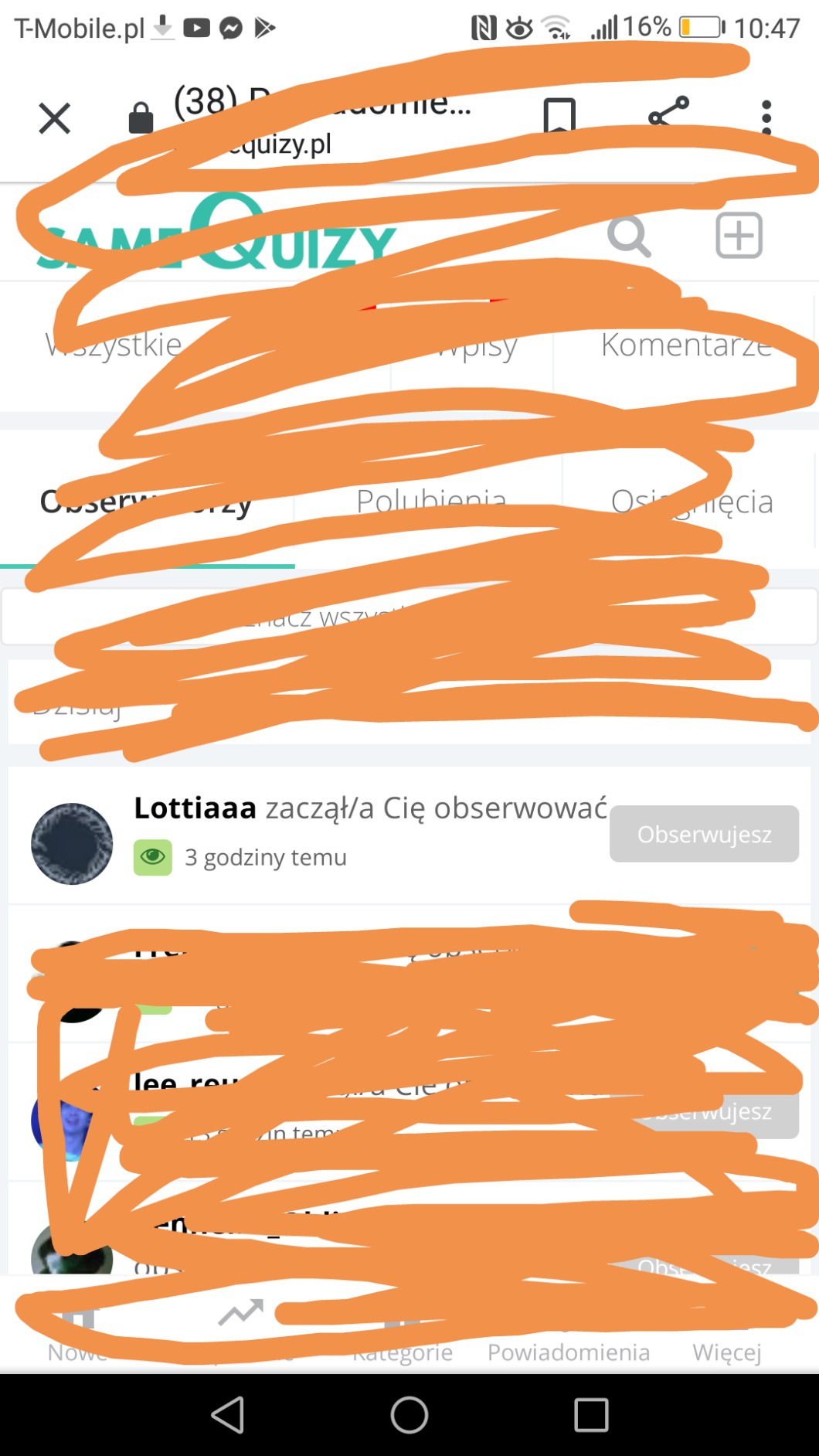Open the browser overflow menu

coord(766,117)
